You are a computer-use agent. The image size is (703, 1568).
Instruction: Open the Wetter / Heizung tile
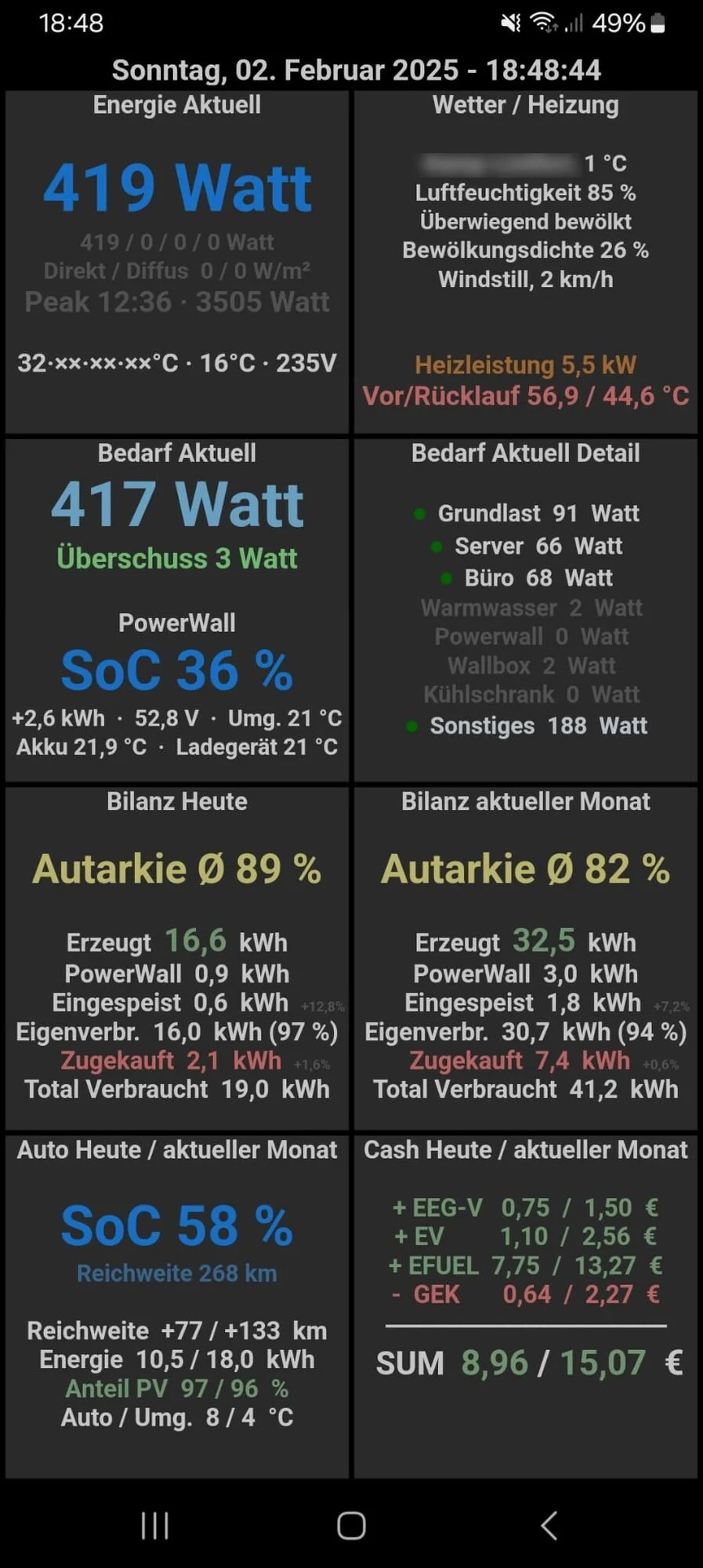(525, 262)
